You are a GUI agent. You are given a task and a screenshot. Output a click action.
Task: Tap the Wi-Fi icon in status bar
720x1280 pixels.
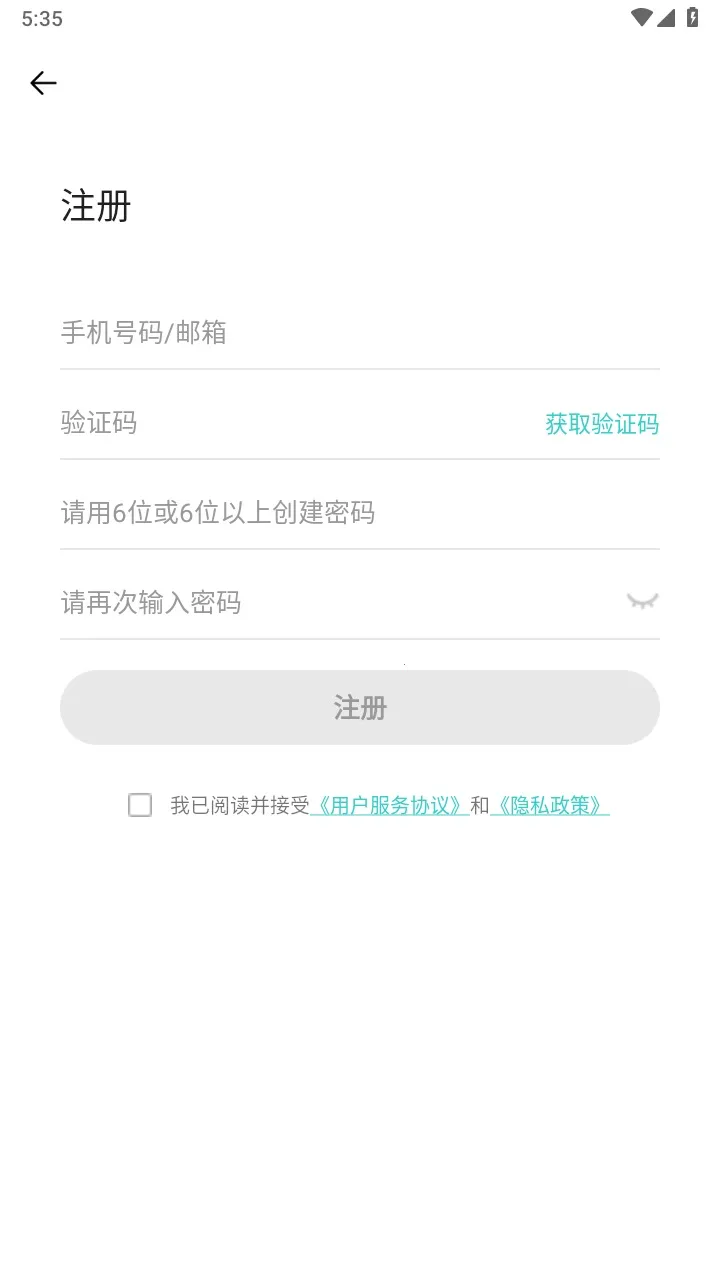[644, 17]
